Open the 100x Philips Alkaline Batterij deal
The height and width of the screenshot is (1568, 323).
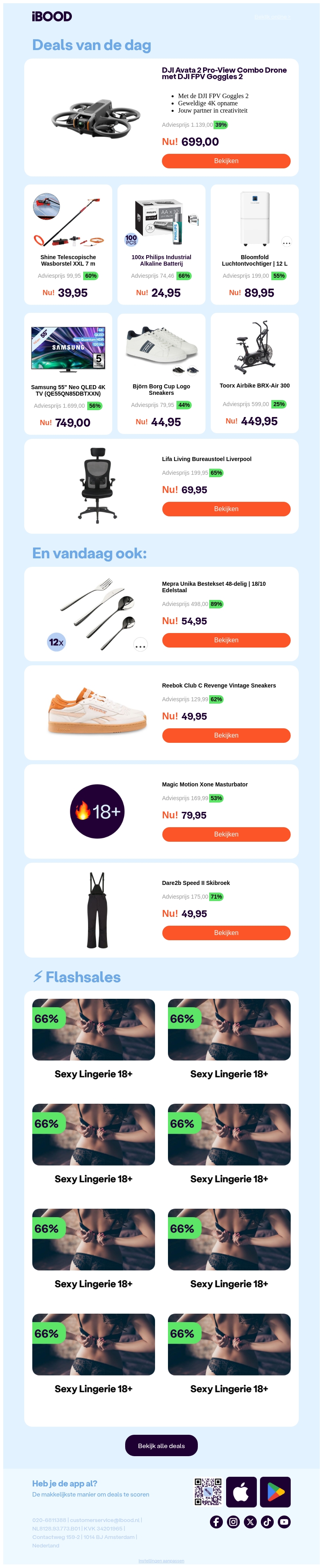pos(161,260)
